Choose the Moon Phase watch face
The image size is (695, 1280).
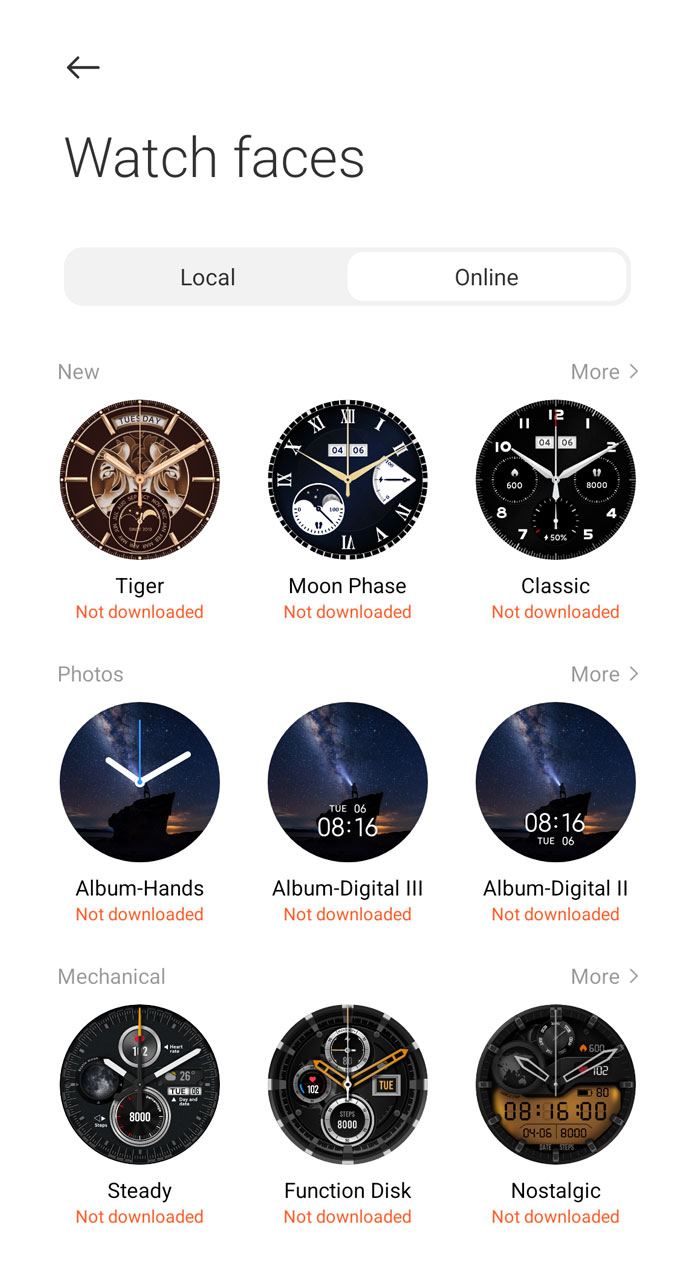[347, 479]
